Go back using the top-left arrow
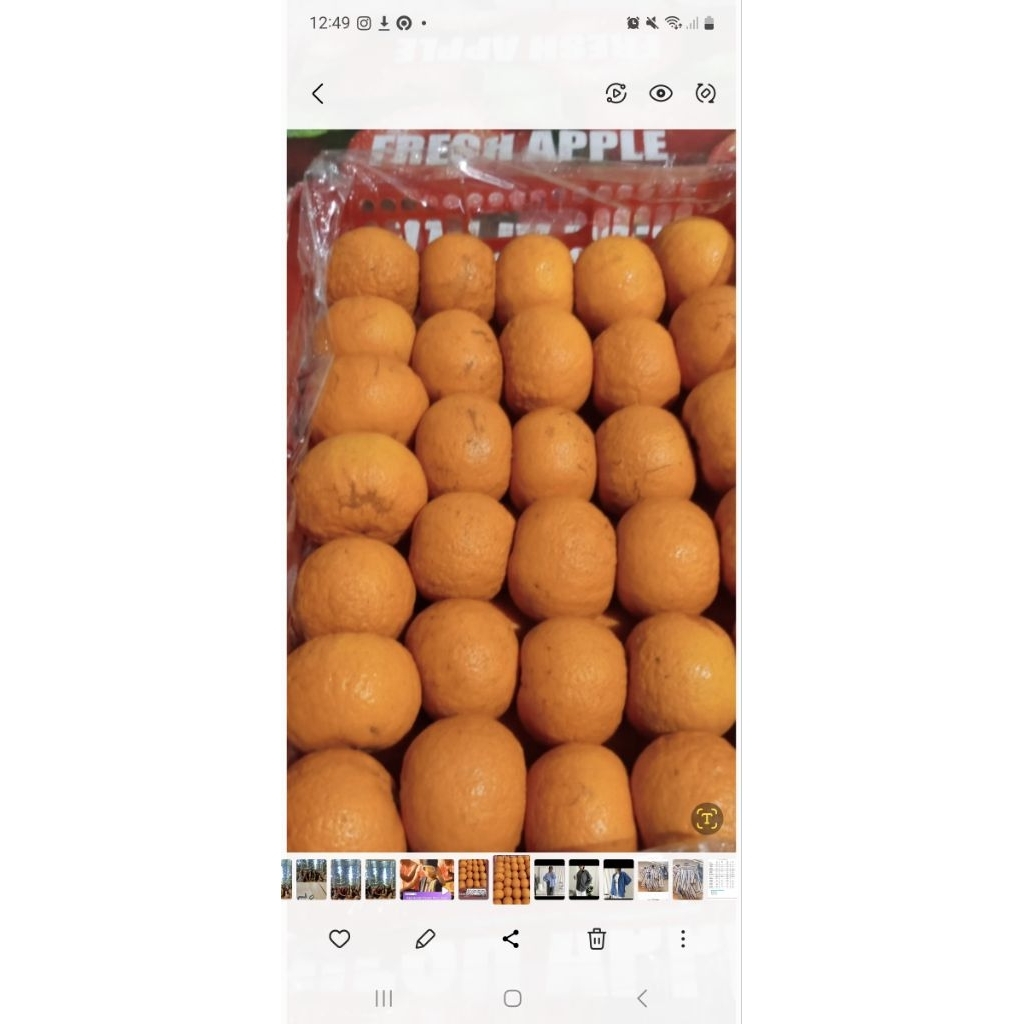 click(x=318, y=94)
